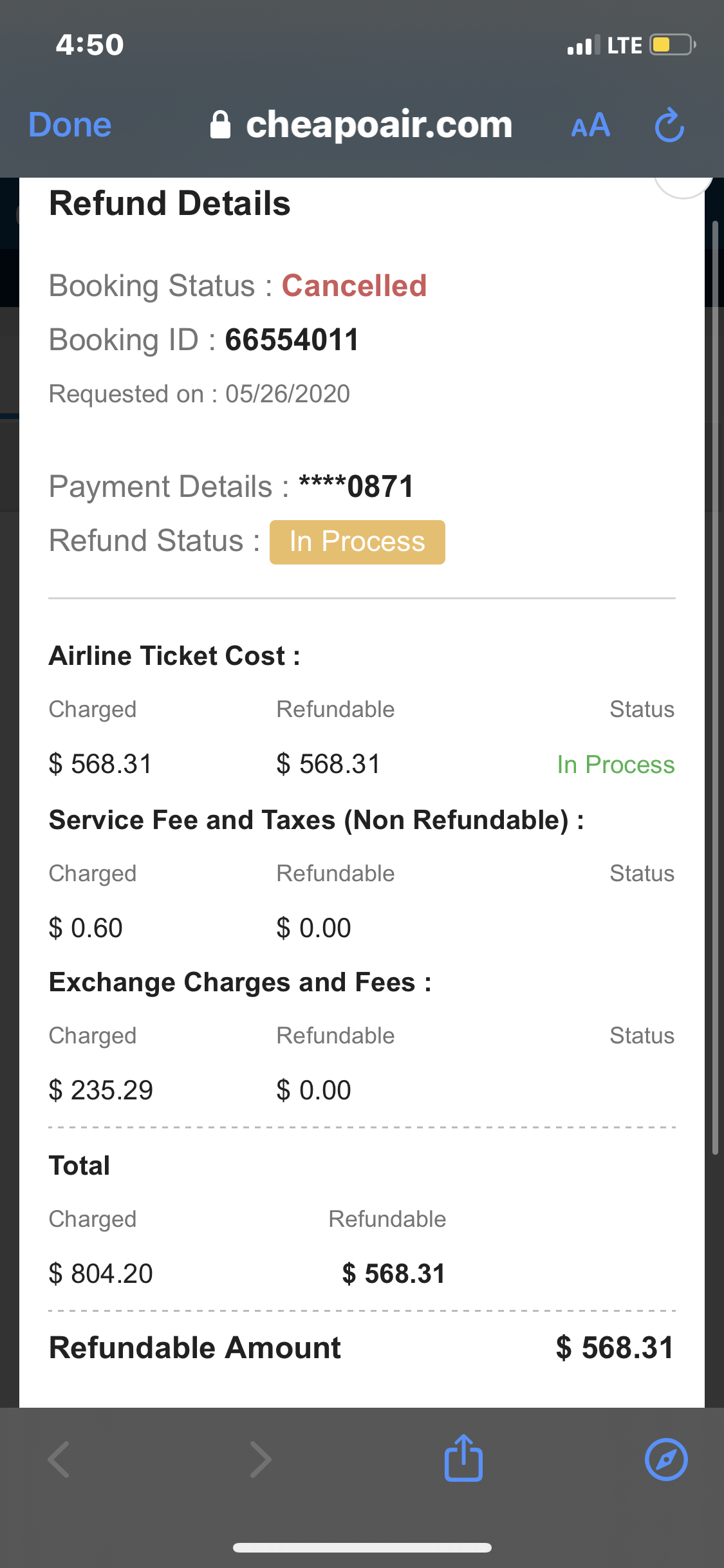724x1568 pixels.
Task: Tap the time 4:50 in status bar
Action: click(88, 44)
